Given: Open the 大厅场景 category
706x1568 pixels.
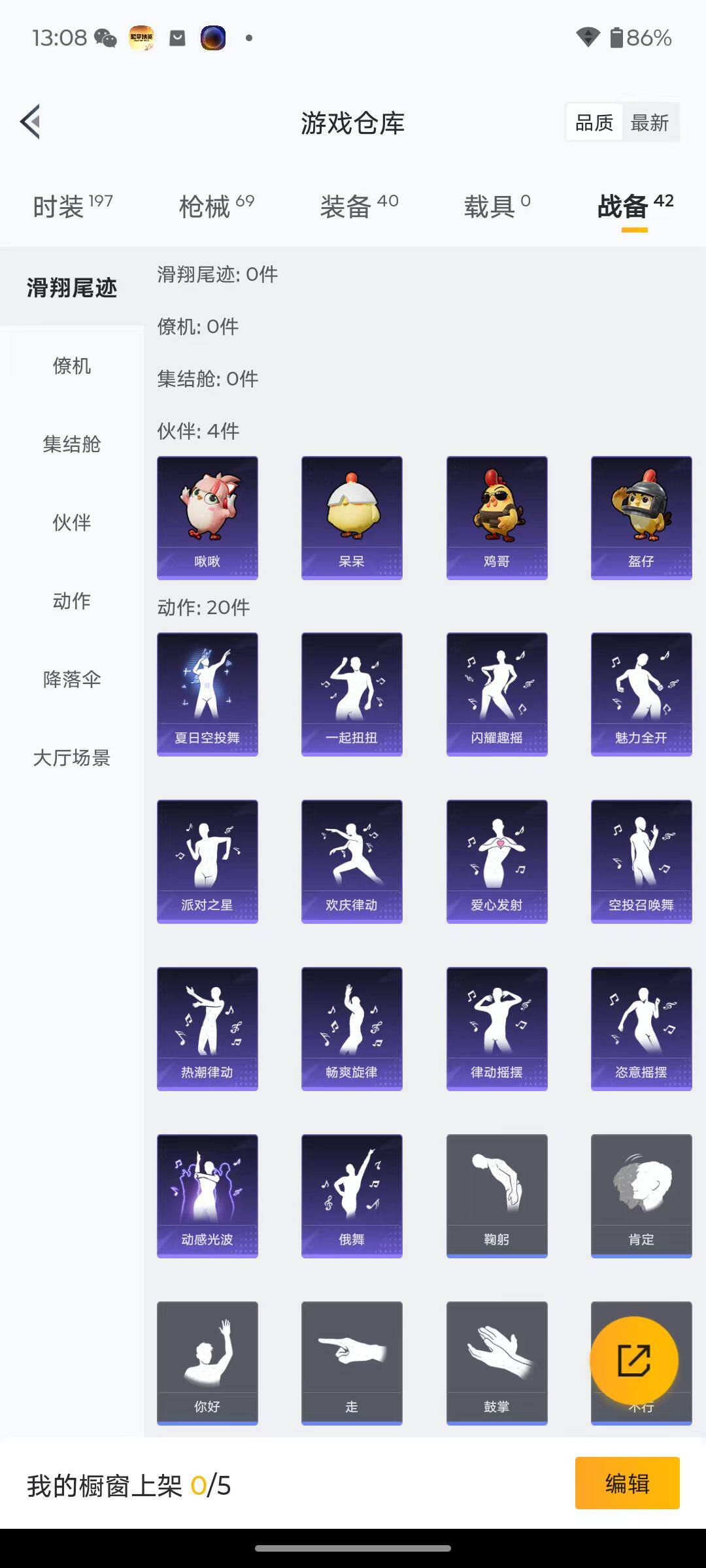Looking at the screenshot, I should tap(72, 758).
